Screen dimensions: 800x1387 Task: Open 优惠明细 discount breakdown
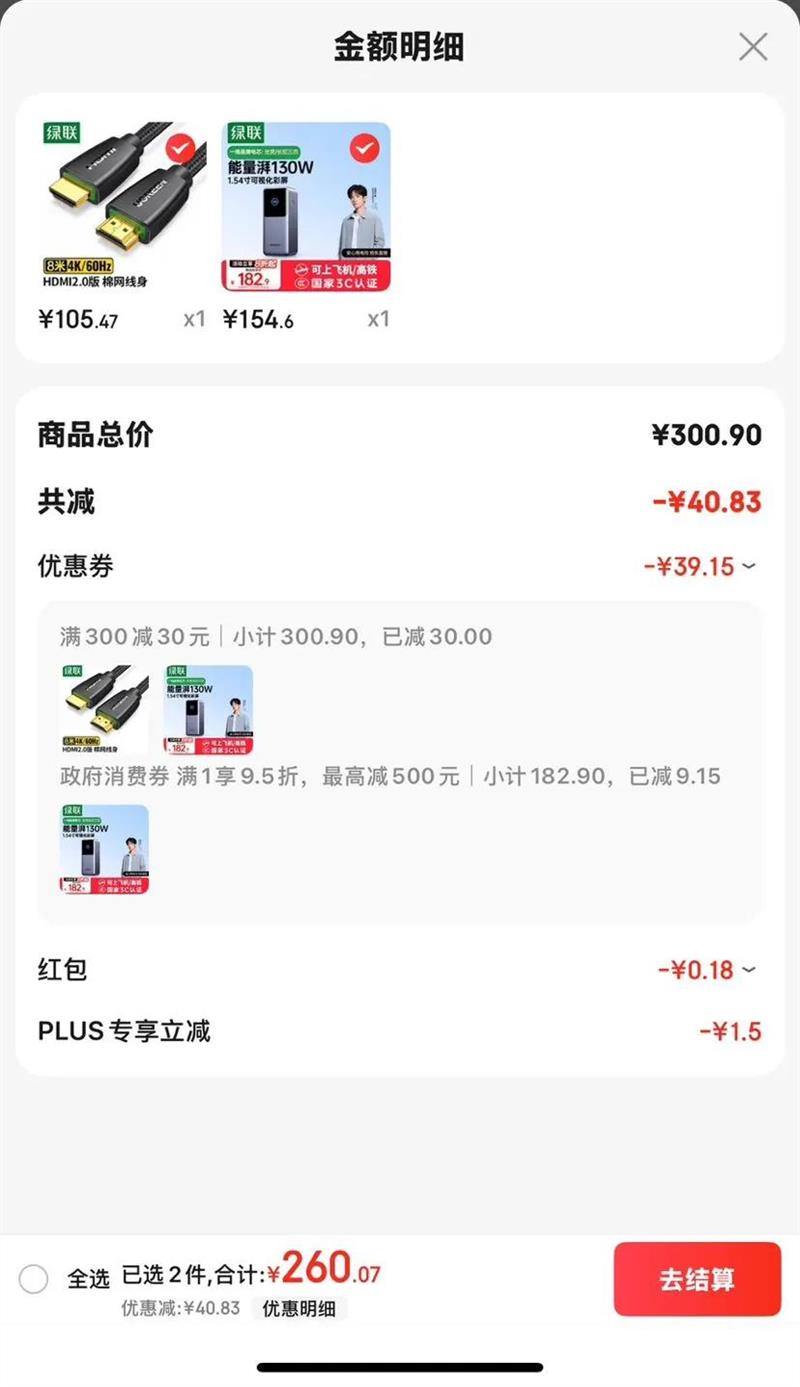[298, 1308]
